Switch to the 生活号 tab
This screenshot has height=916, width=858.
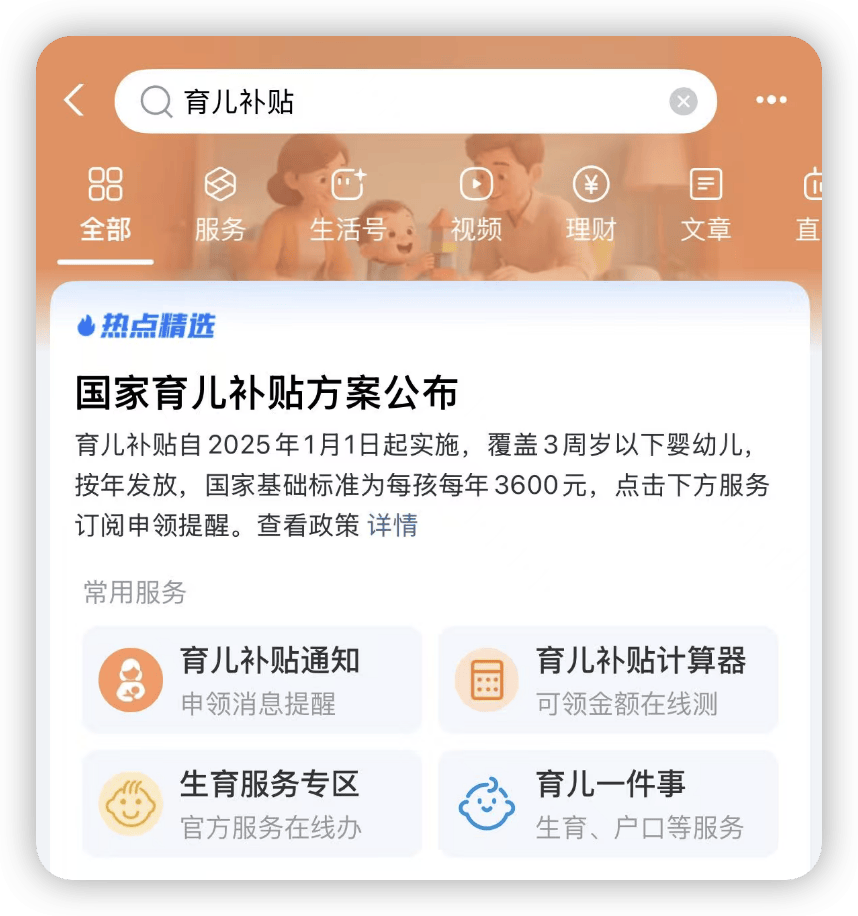348,205
